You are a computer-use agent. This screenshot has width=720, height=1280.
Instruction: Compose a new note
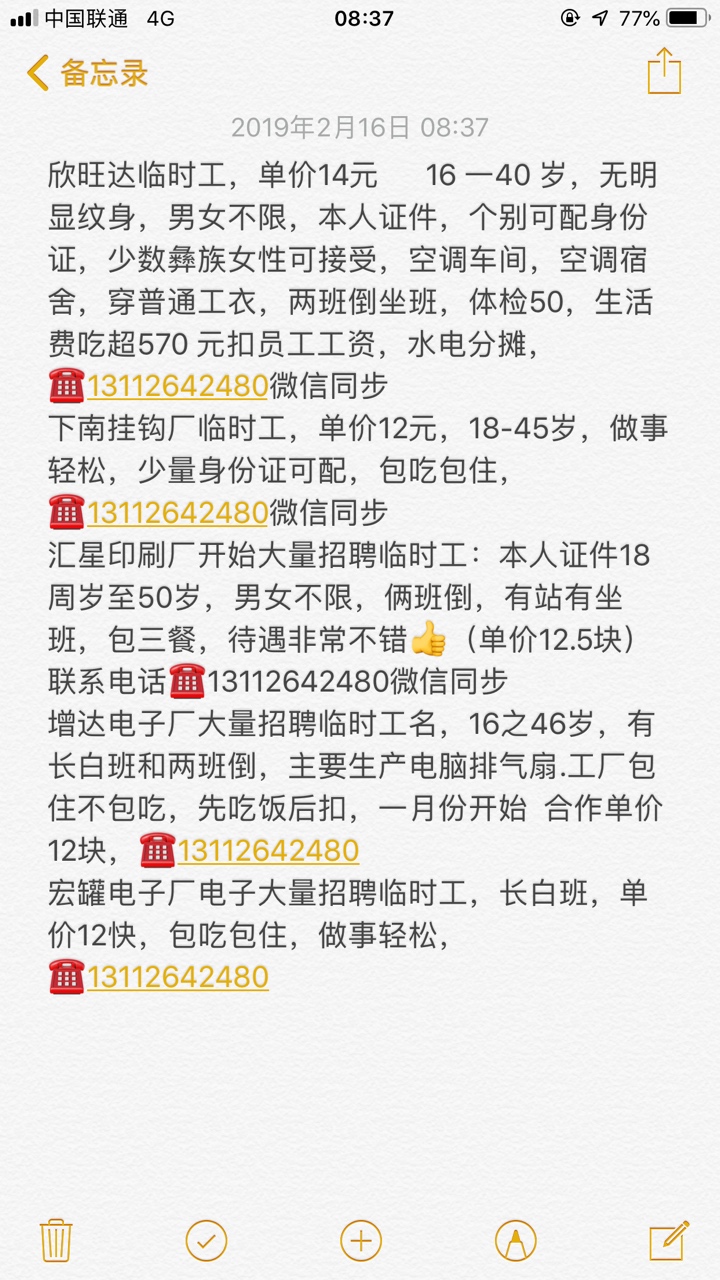(x=668, y=1241)
